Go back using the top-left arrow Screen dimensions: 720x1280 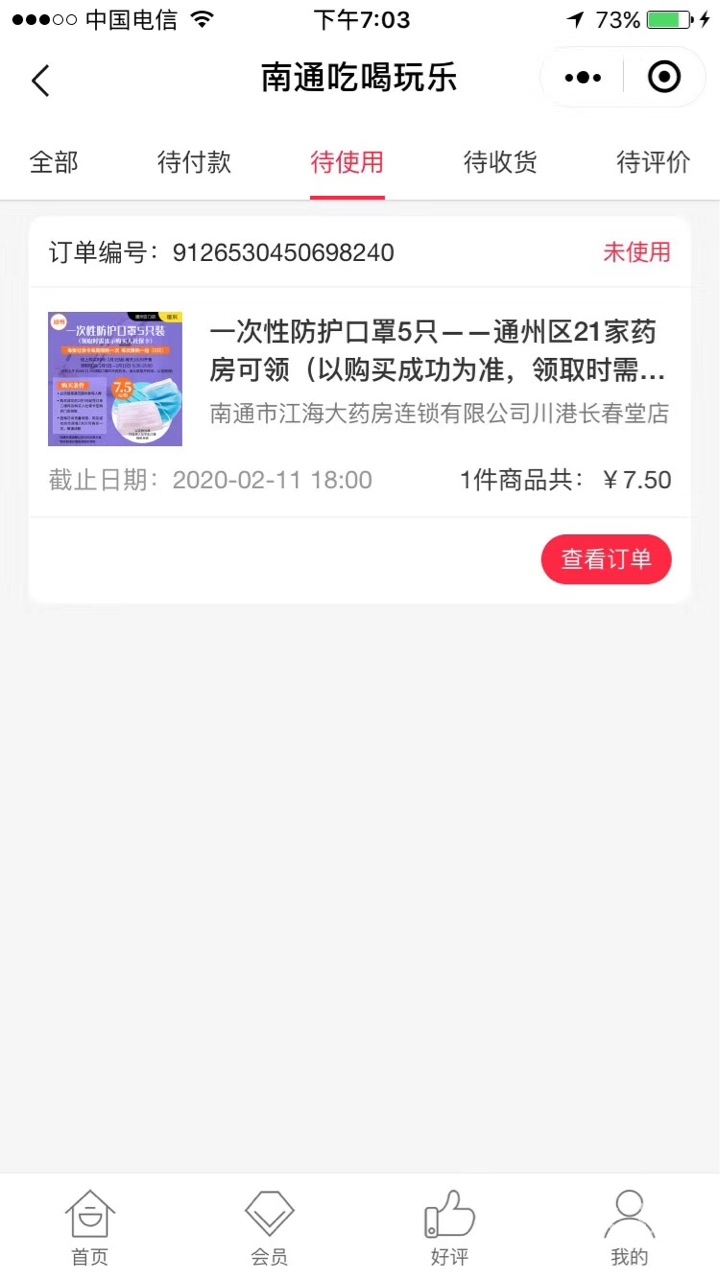[41, 80]
